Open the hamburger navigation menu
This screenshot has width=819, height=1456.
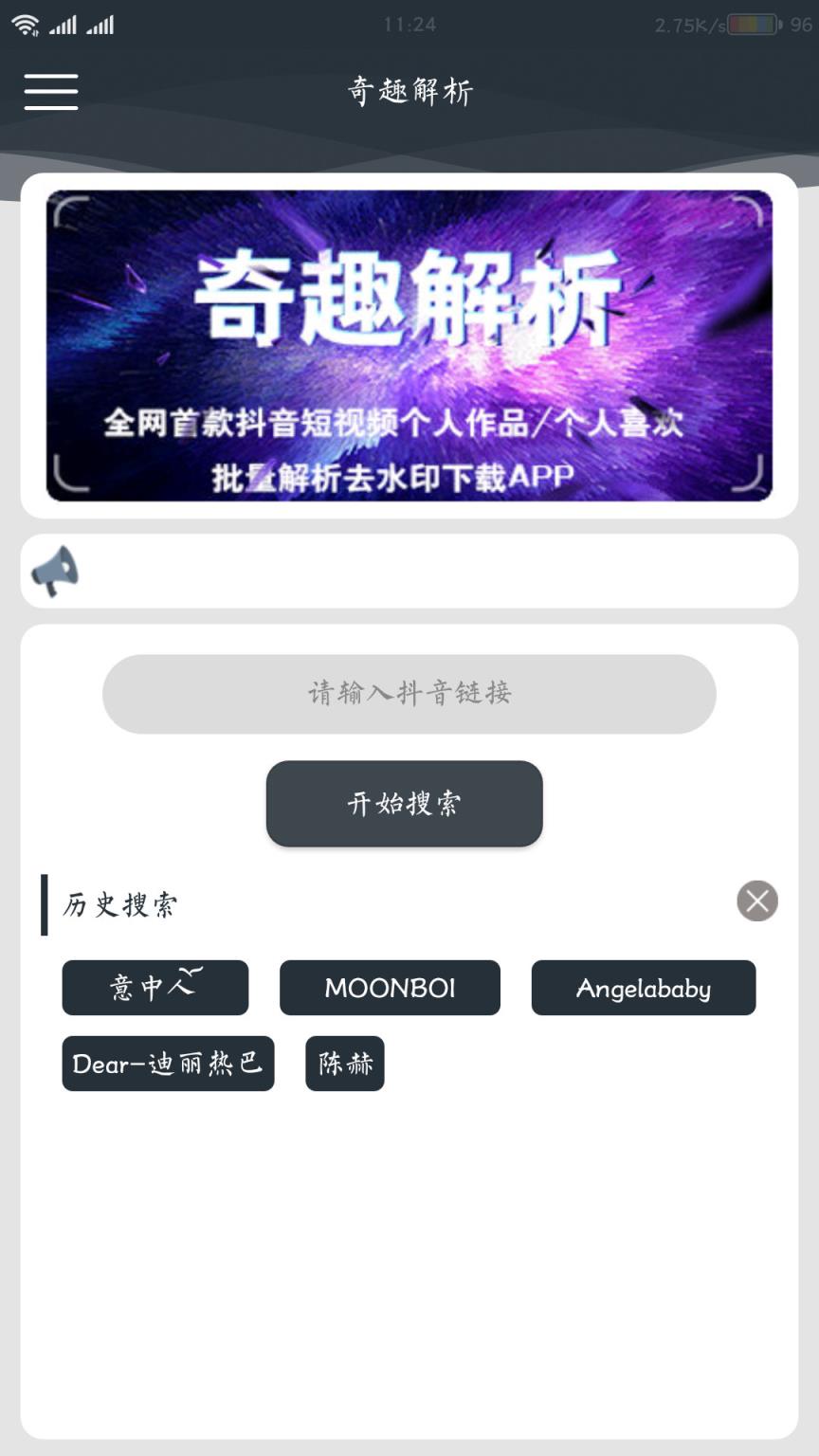coord(50,92)
